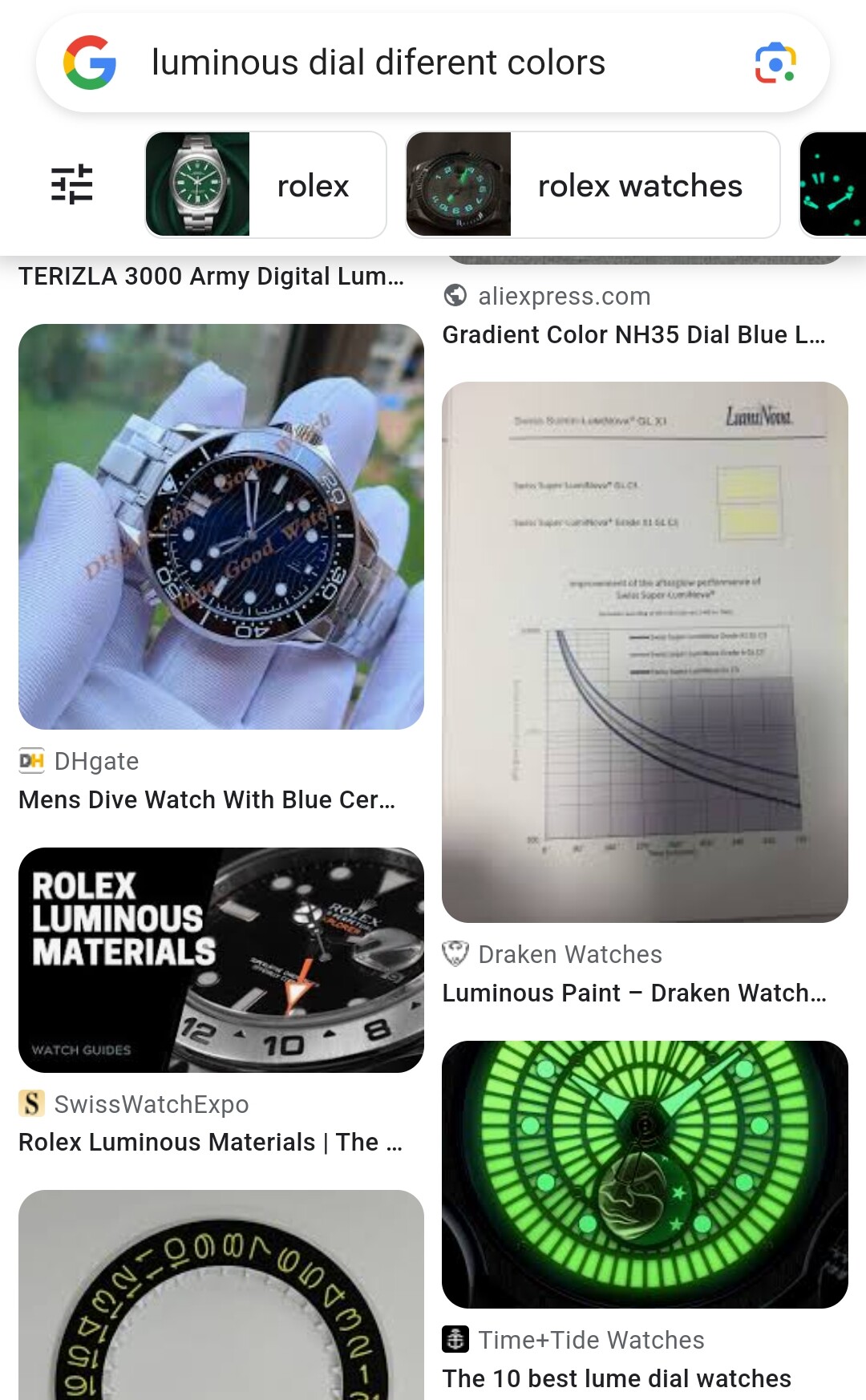This screenshot has height=1400, width=866.
Task: Select the rolex suggestion chip
Action: tap(265, 185)
